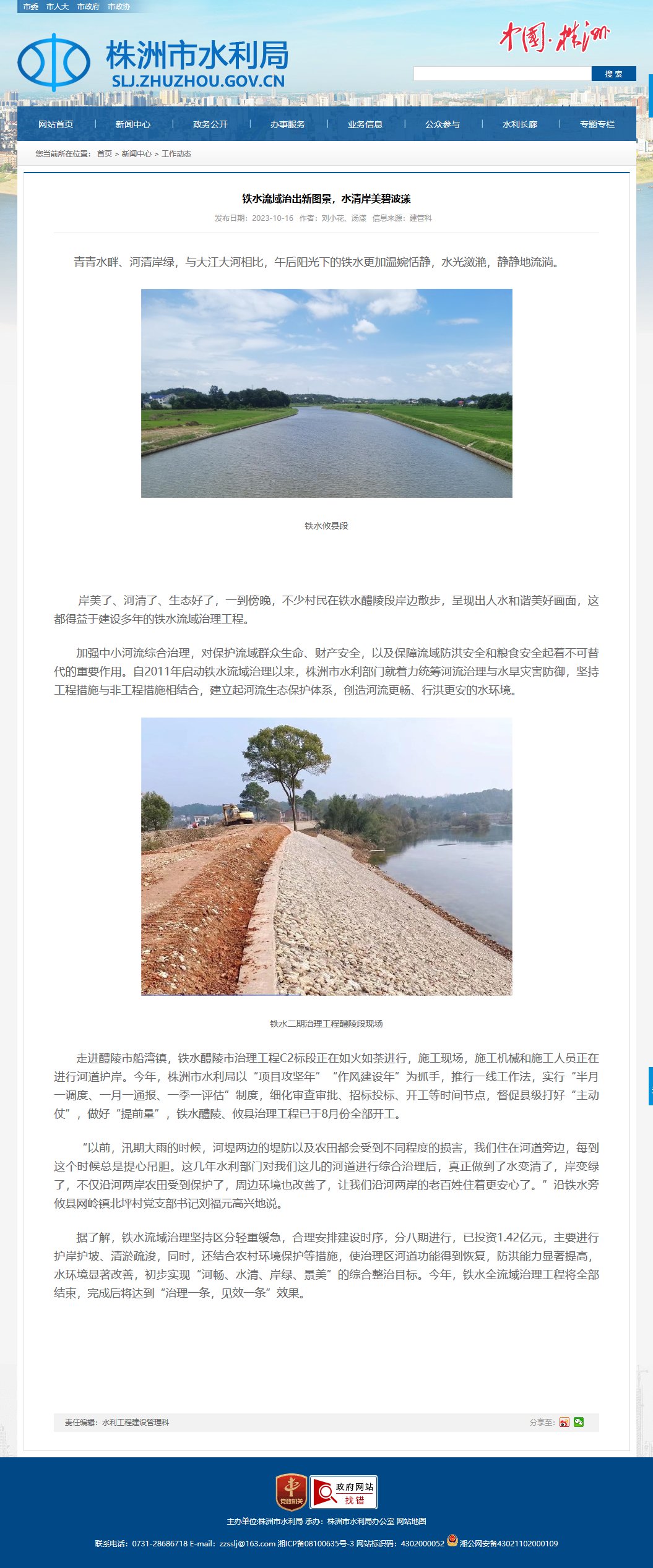Image resolution: width=653 pixels, height=1568 pixels.
Task: Open the 专题专栏 navigation item
Action: 597,124
